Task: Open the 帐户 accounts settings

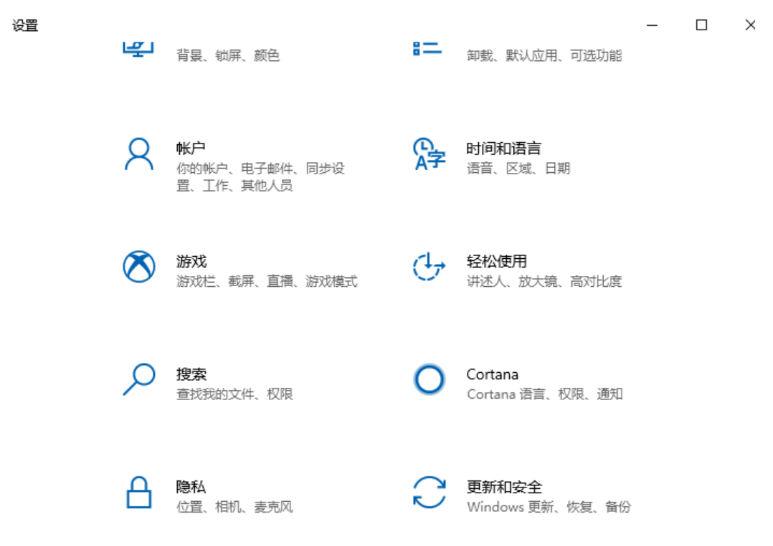Action: point(190,148)
